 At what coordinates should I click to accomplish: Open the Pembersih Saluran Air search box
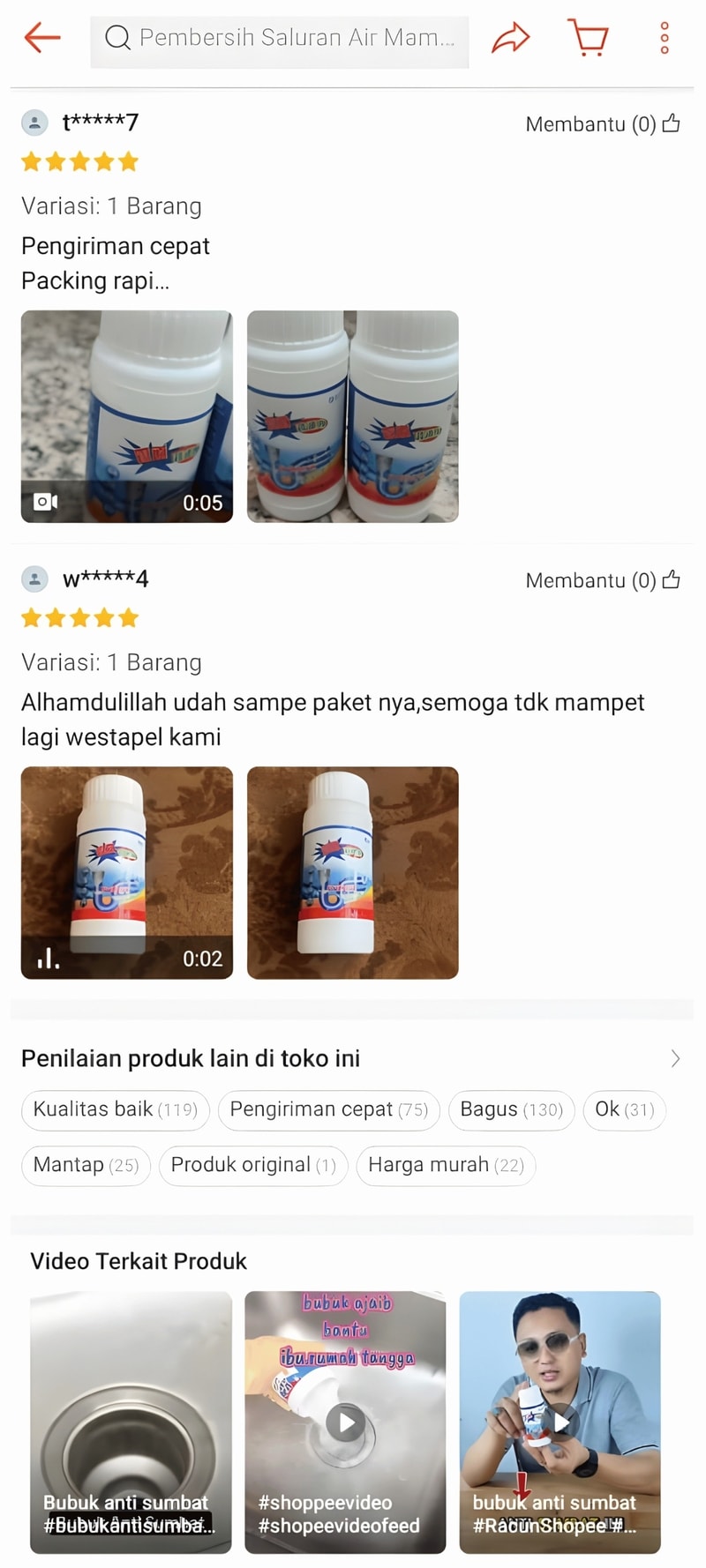click(280, 38)
